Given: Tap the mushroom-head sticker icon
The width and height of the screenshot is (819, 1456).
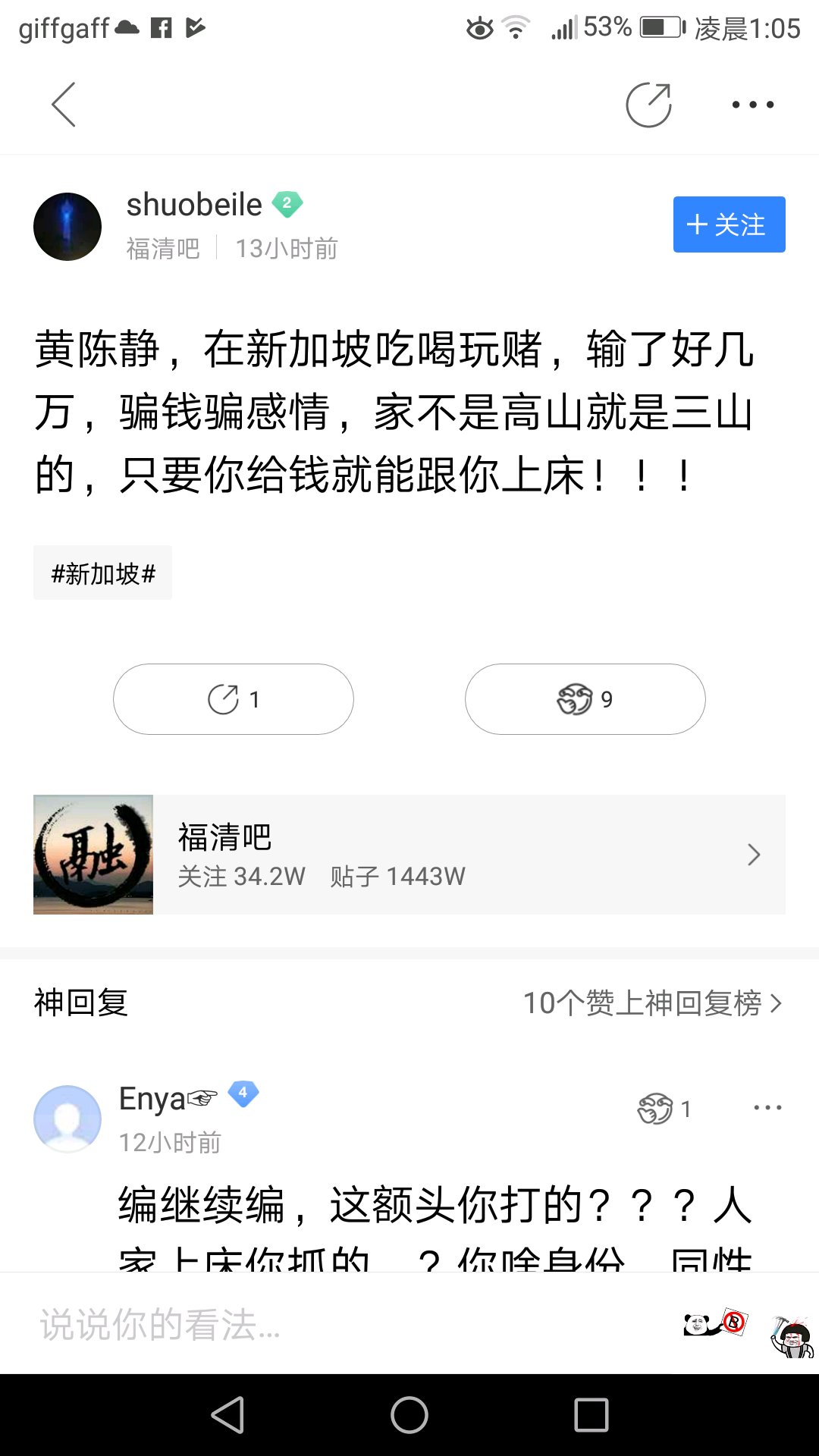Looking at the screenshot, I should 791,1336.
